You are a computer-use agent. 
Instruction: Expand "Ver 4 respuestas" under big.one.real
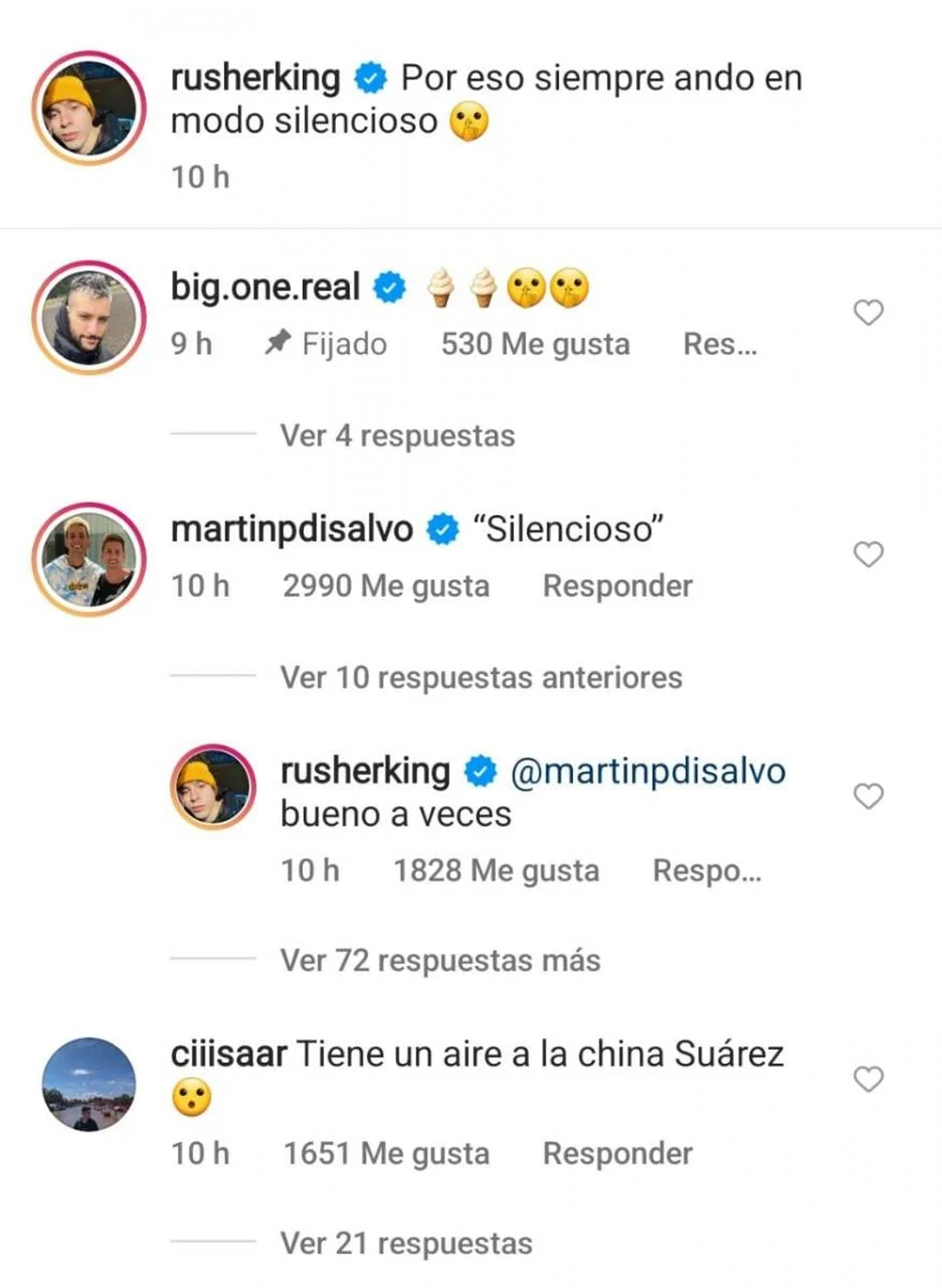pos(397,436)
